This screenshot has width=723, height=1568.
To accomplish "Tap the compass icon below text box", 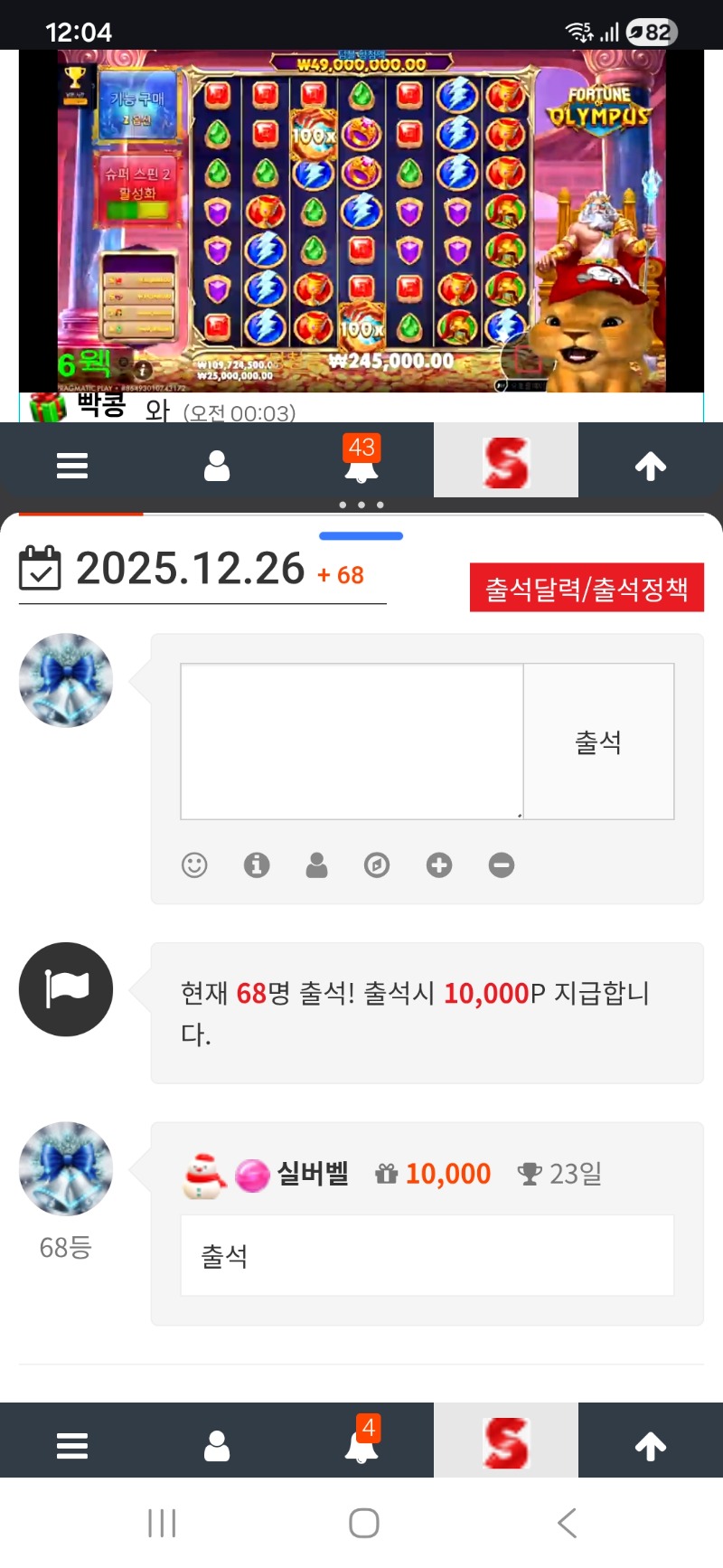I will point(377,865).
